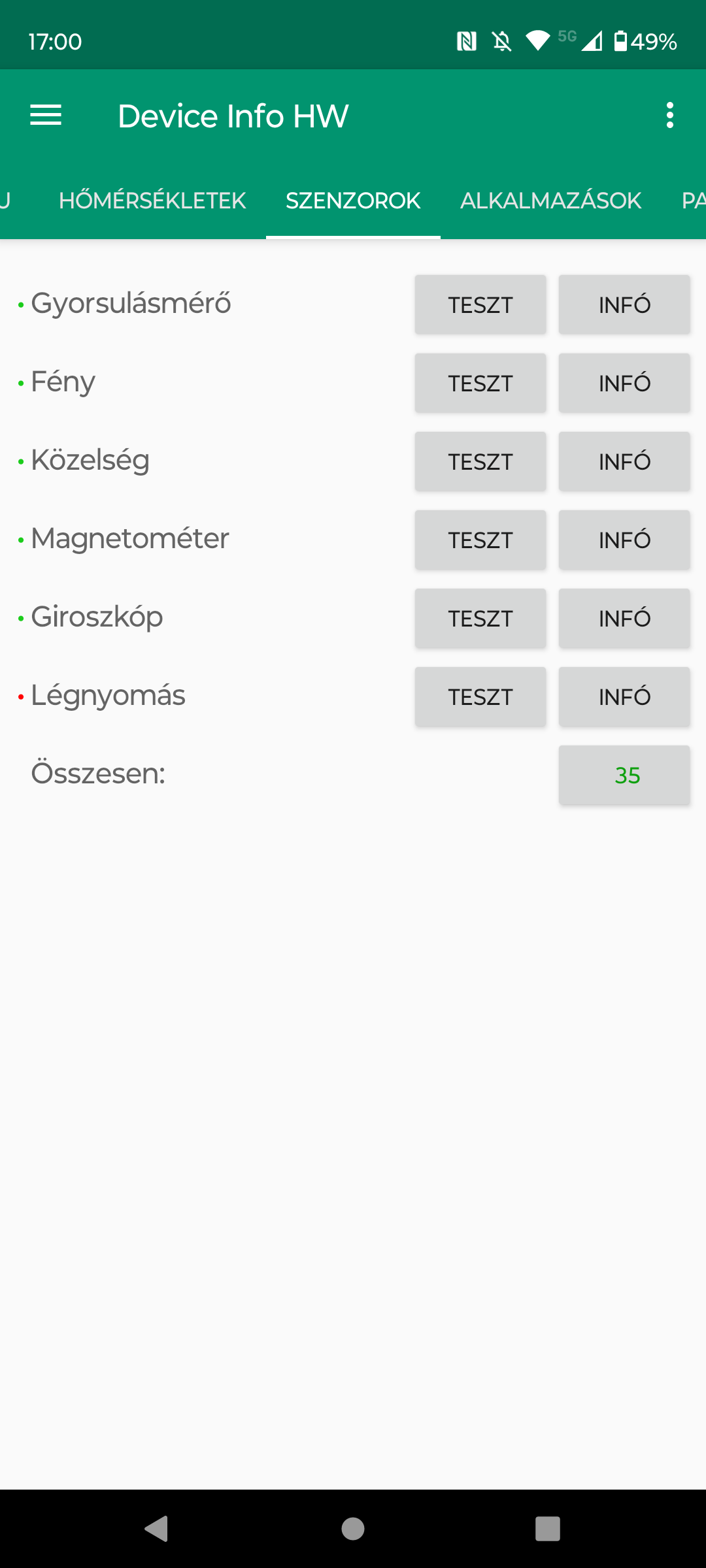This screenshot has width=706, height=1568.
Task: Start the Fény sensor TESZT
Action: click(x=480, y=384)
